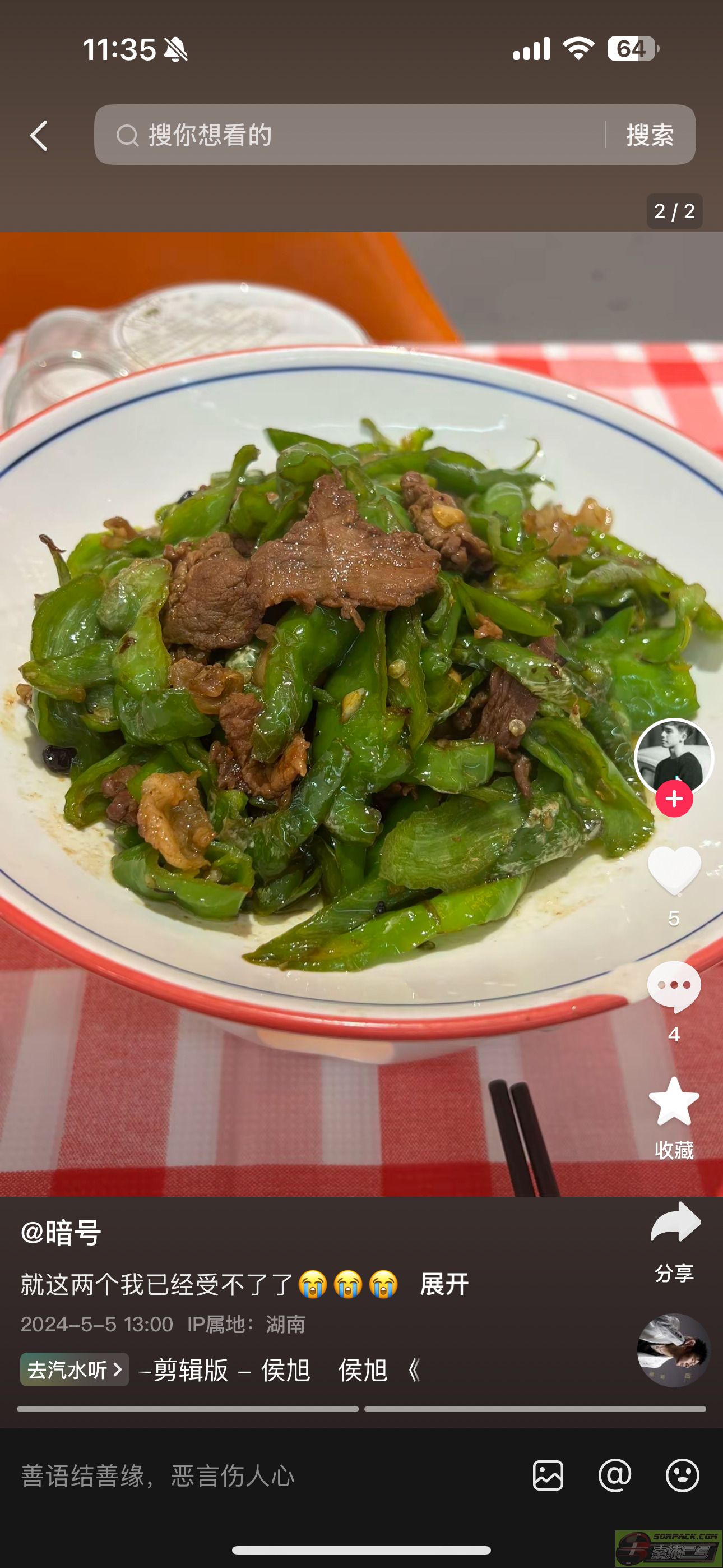
Task: Expand the caption with 展开
Action: coord(444,1284)
